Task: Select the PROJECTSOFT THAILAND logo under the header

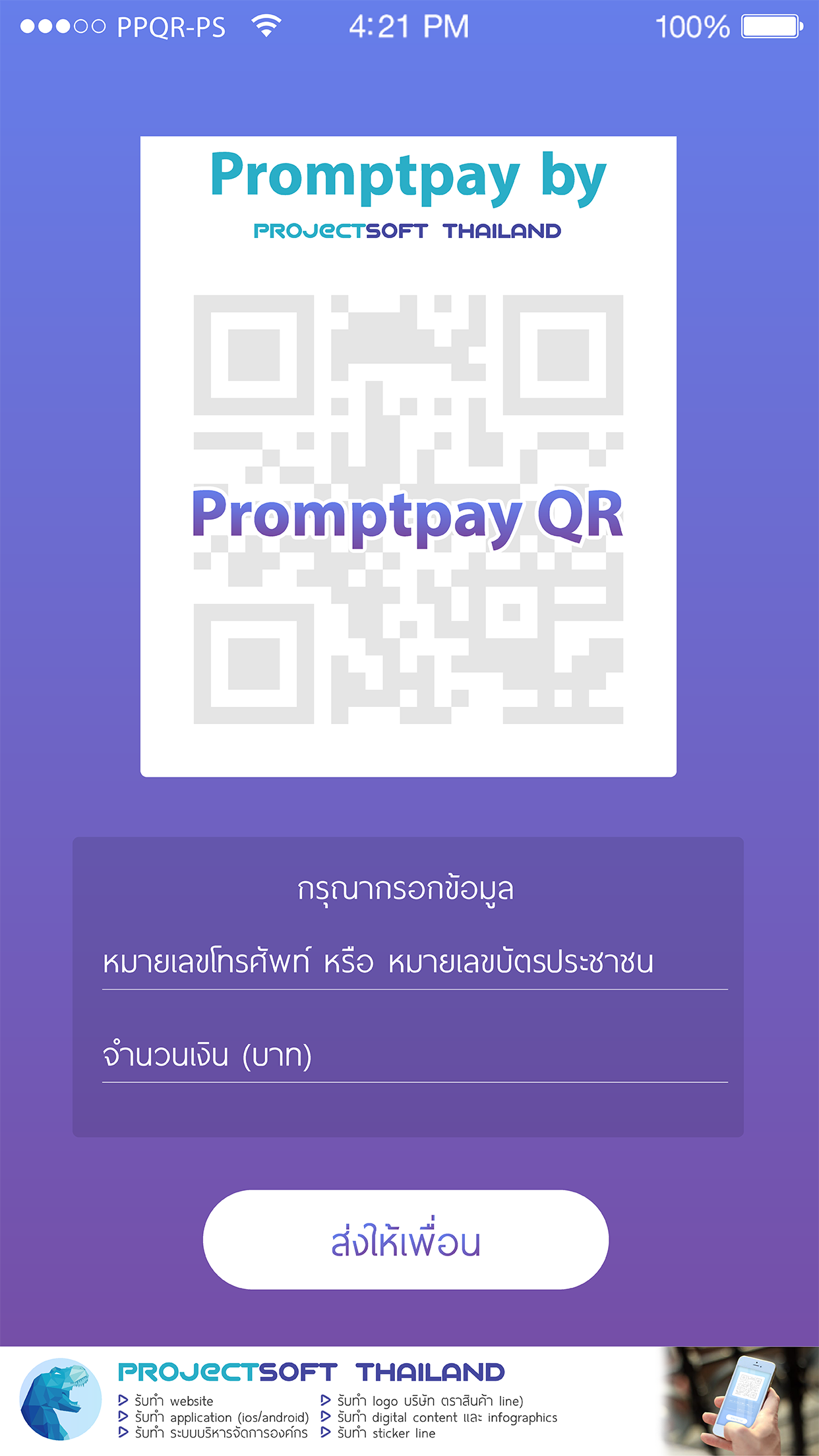Action: coord(408,231)
